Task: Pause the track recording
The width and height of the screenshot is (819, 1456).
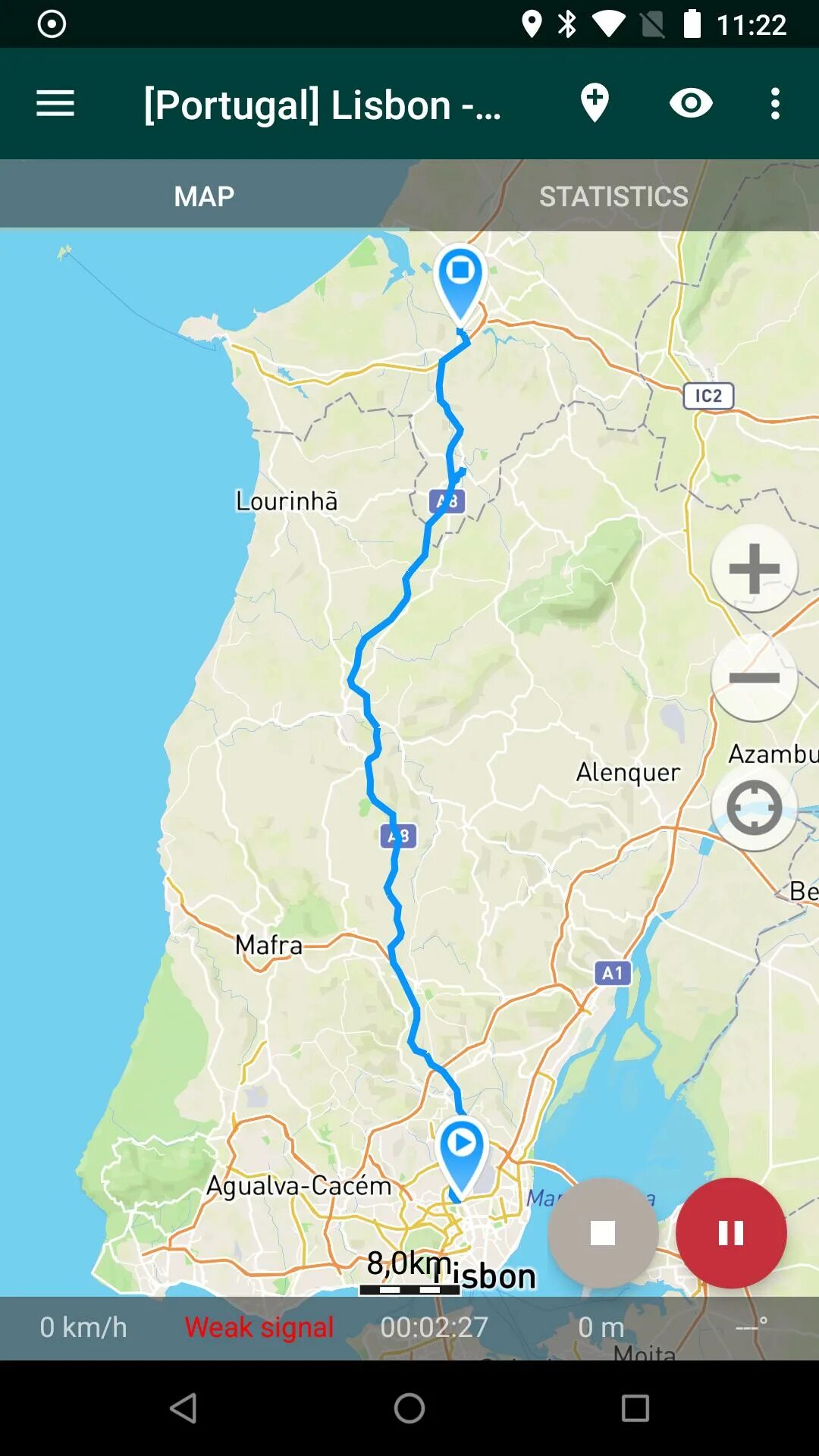Action: [x=731, y=1233]
